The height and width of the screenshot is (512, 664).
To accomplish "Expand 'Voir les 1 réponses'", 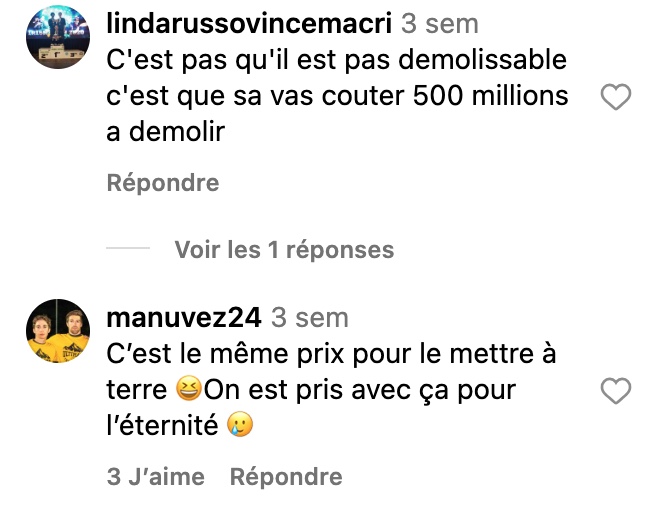I will [284, 249].
